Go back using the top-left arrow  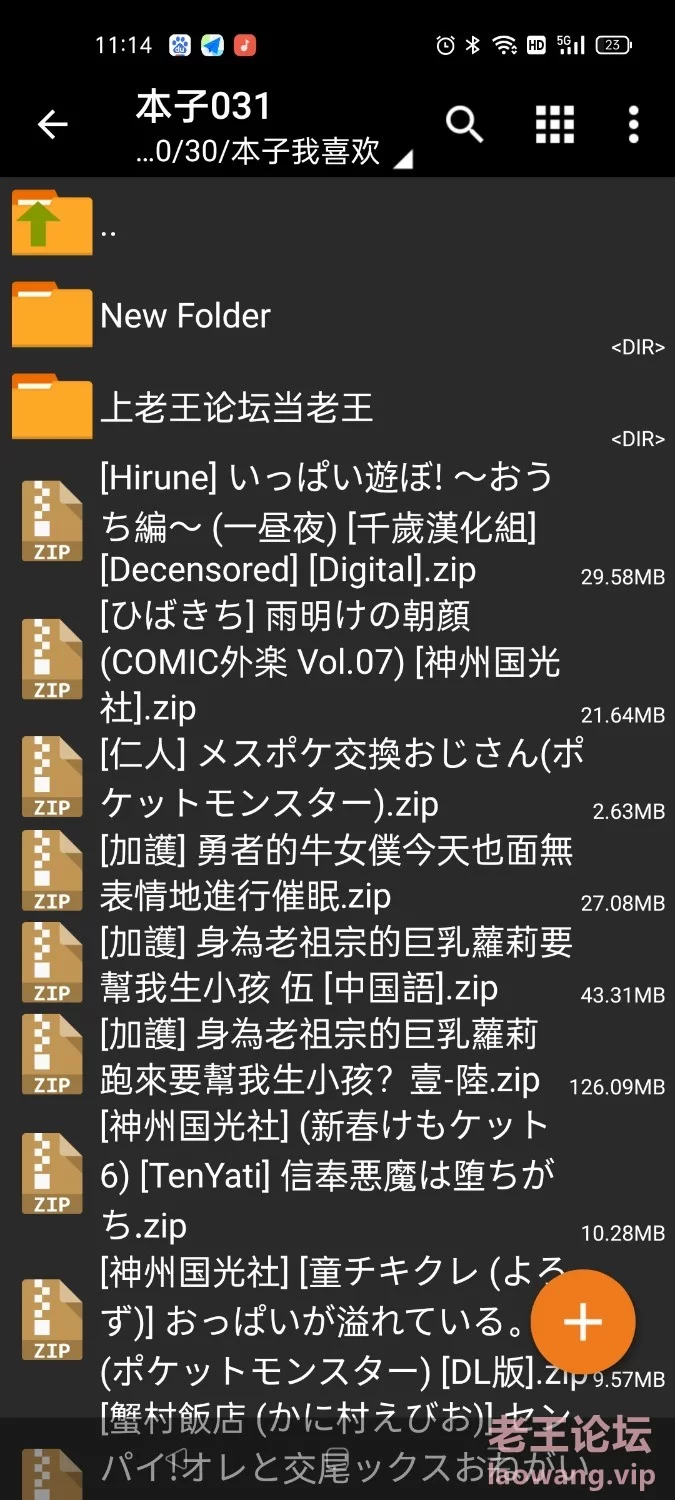pyautogui.click(x=52, y=124)
